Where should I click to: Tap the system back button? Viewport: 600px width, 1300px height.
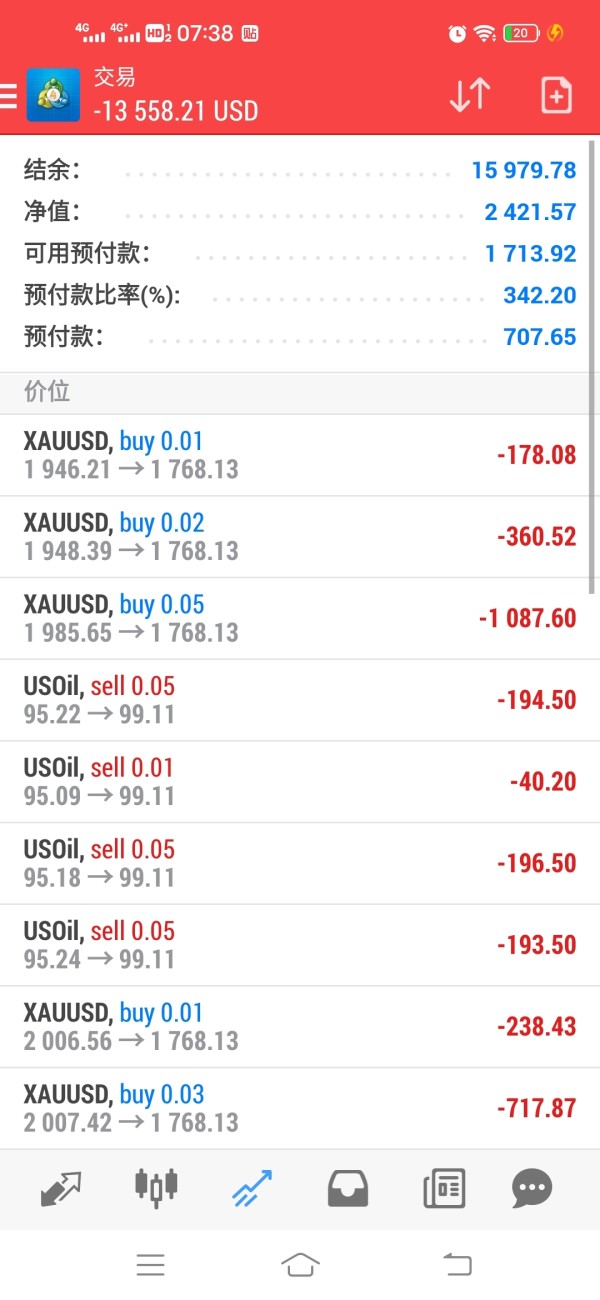[456, 1265]
